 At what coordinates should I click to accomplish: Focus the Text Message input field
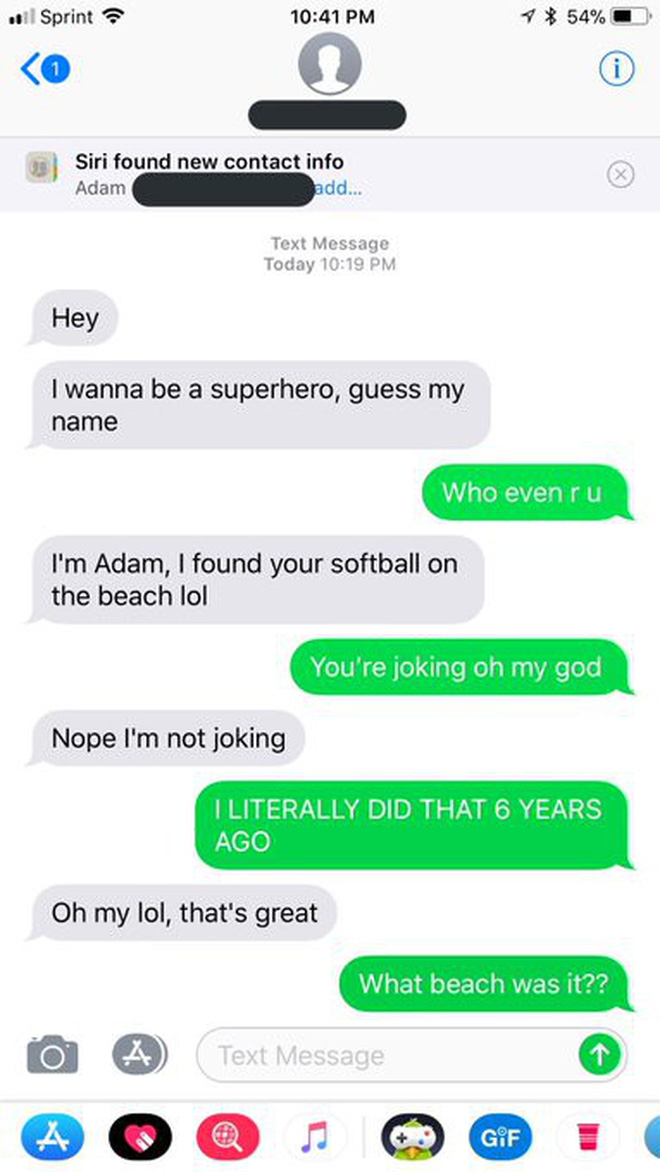(x=386, y=1055)
